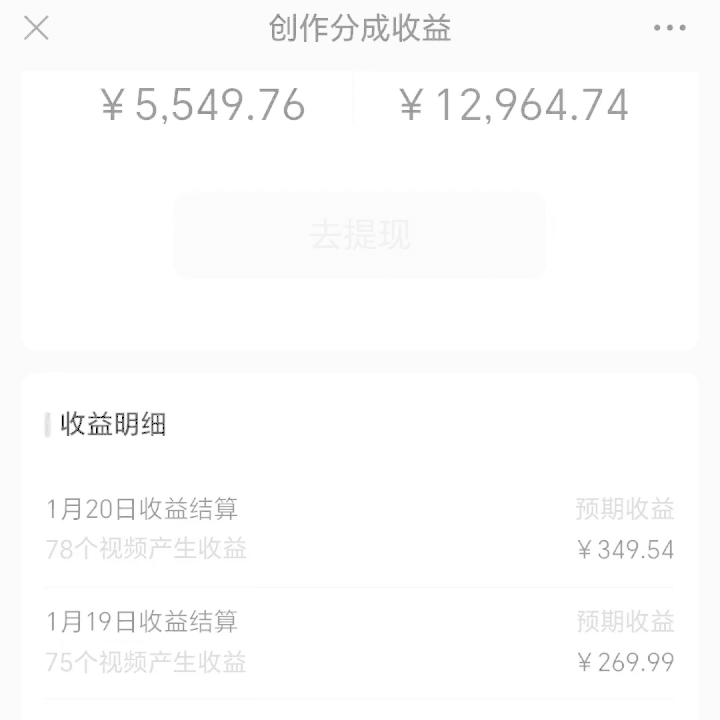View the 1月19日收益结算 details
Screen dimensions: 720x720
click(x=360, y=642)
